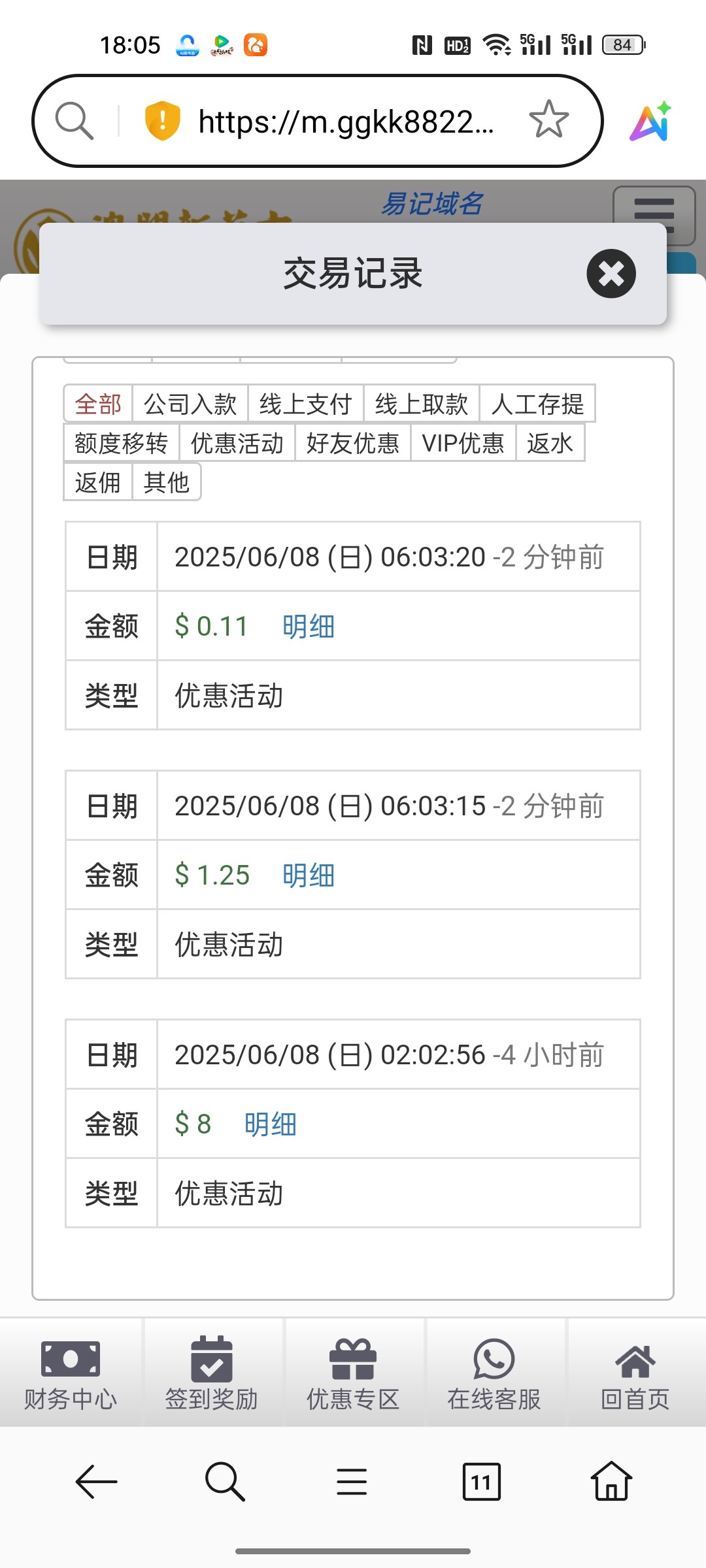Open 明细 for the $0.11 record
This screenshot has width=706, height=1568.
[309, 627]
